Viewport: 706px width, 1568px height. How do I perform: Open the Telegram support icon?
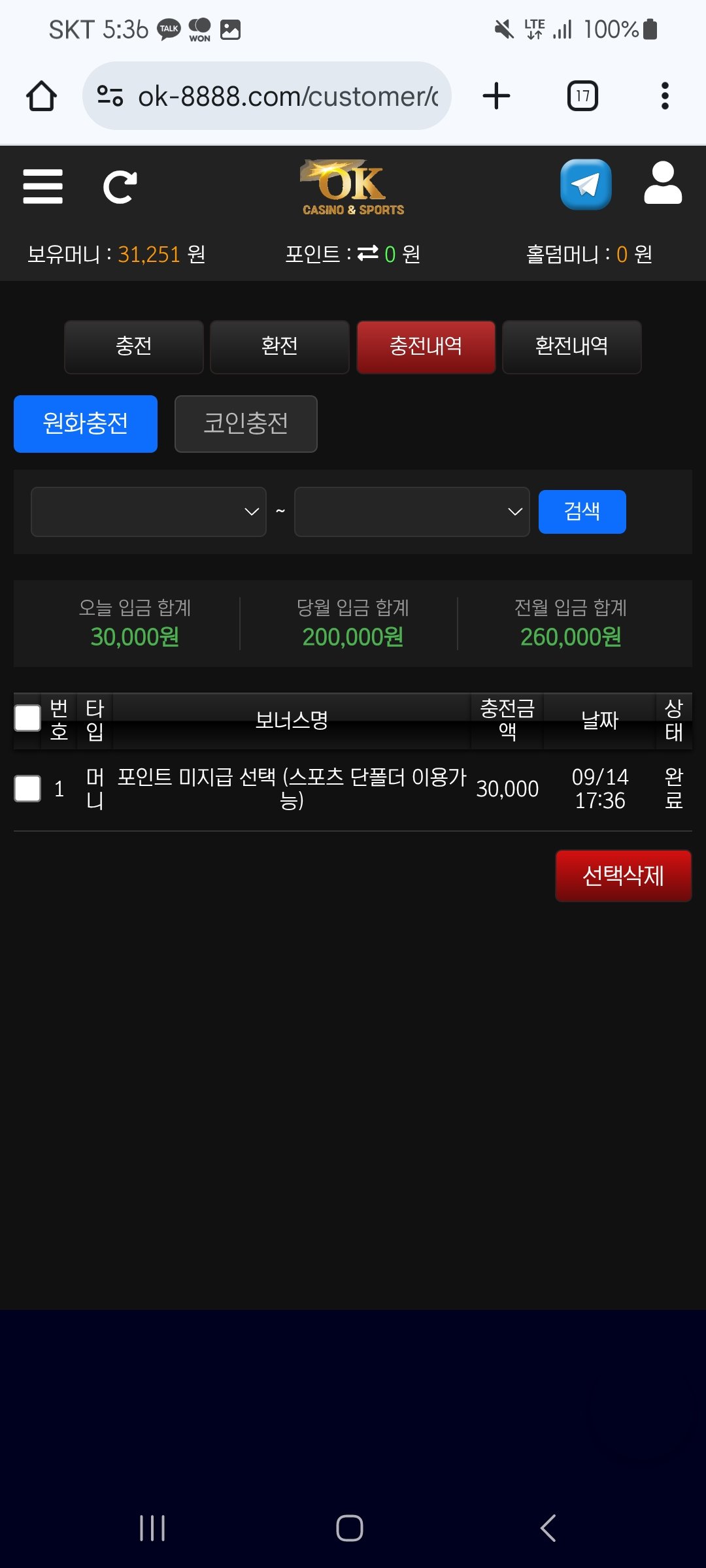click(x=586, y=185)
